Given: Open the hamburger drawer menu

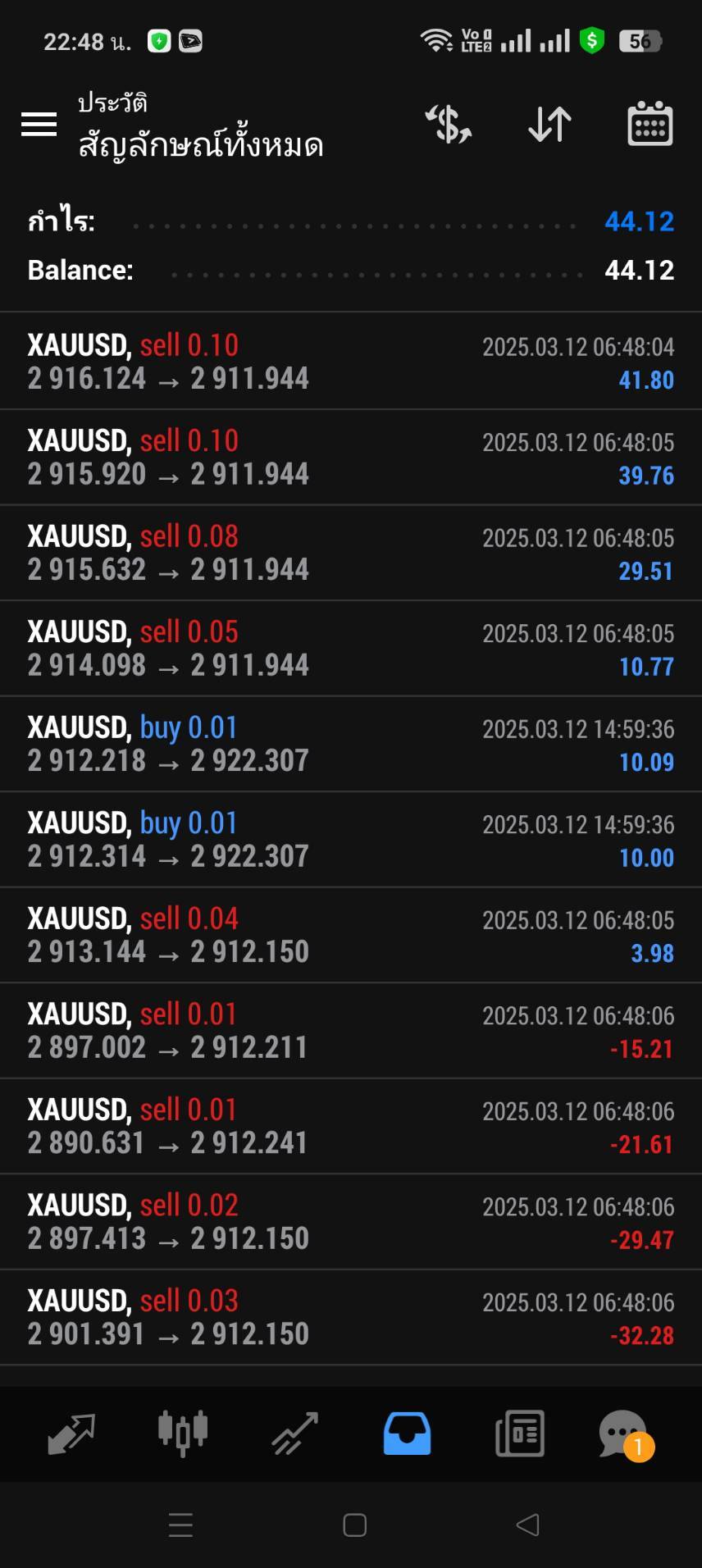Looking at the screenshot, I should pos(39,125).
